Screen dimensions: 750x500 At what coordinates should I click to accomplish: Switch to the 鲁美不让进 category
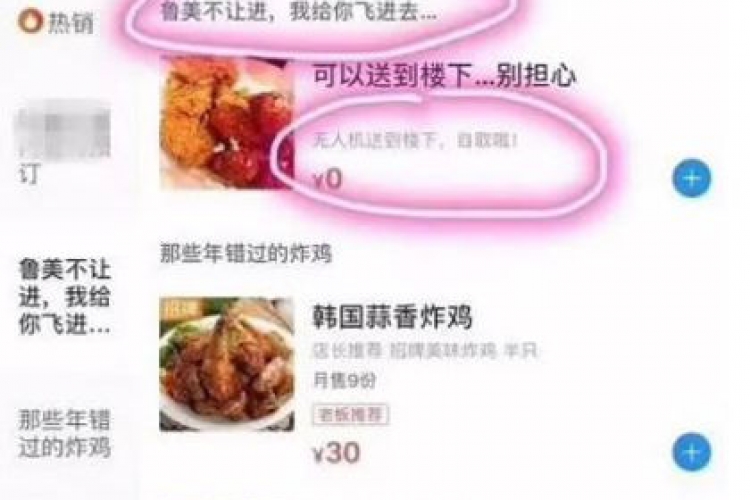point(65,297)
